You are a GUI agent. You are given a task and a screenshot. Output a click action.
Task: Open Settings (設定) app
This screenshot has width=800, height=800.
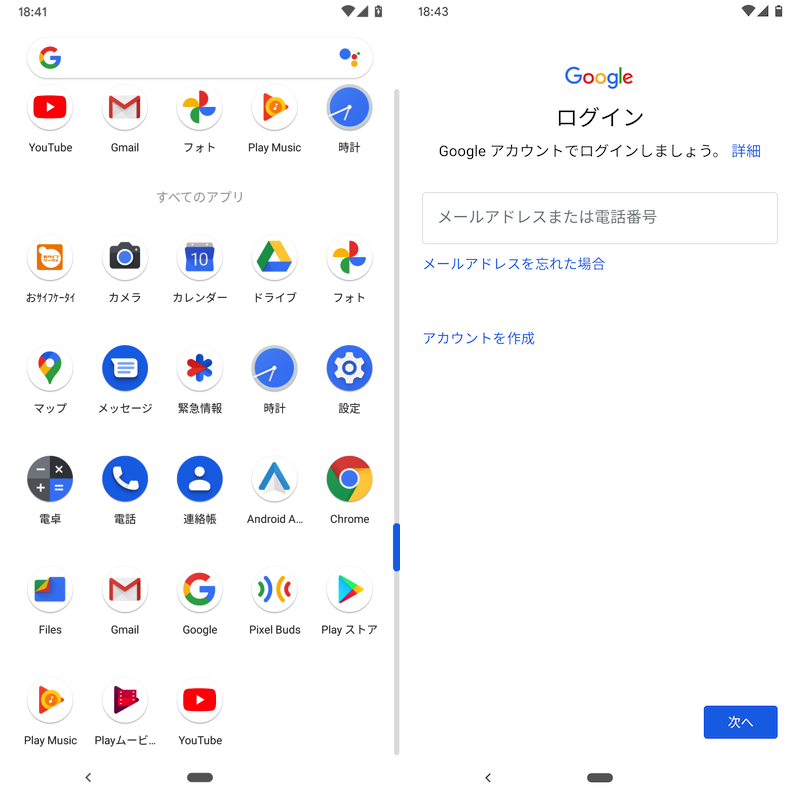[349, 369]
